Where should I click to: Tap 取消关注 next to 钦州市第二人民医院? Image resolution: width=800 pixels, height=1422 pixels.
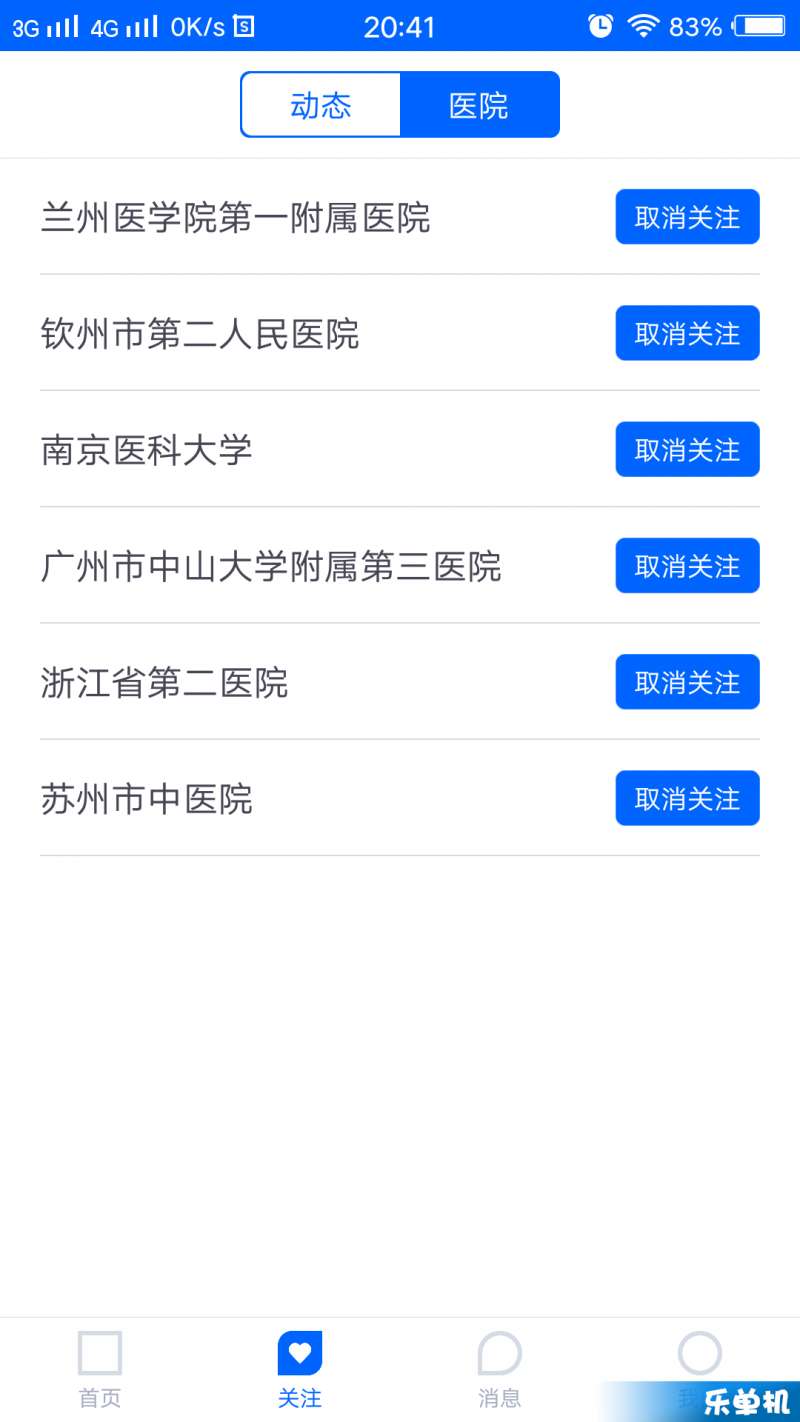click(687, 333)
